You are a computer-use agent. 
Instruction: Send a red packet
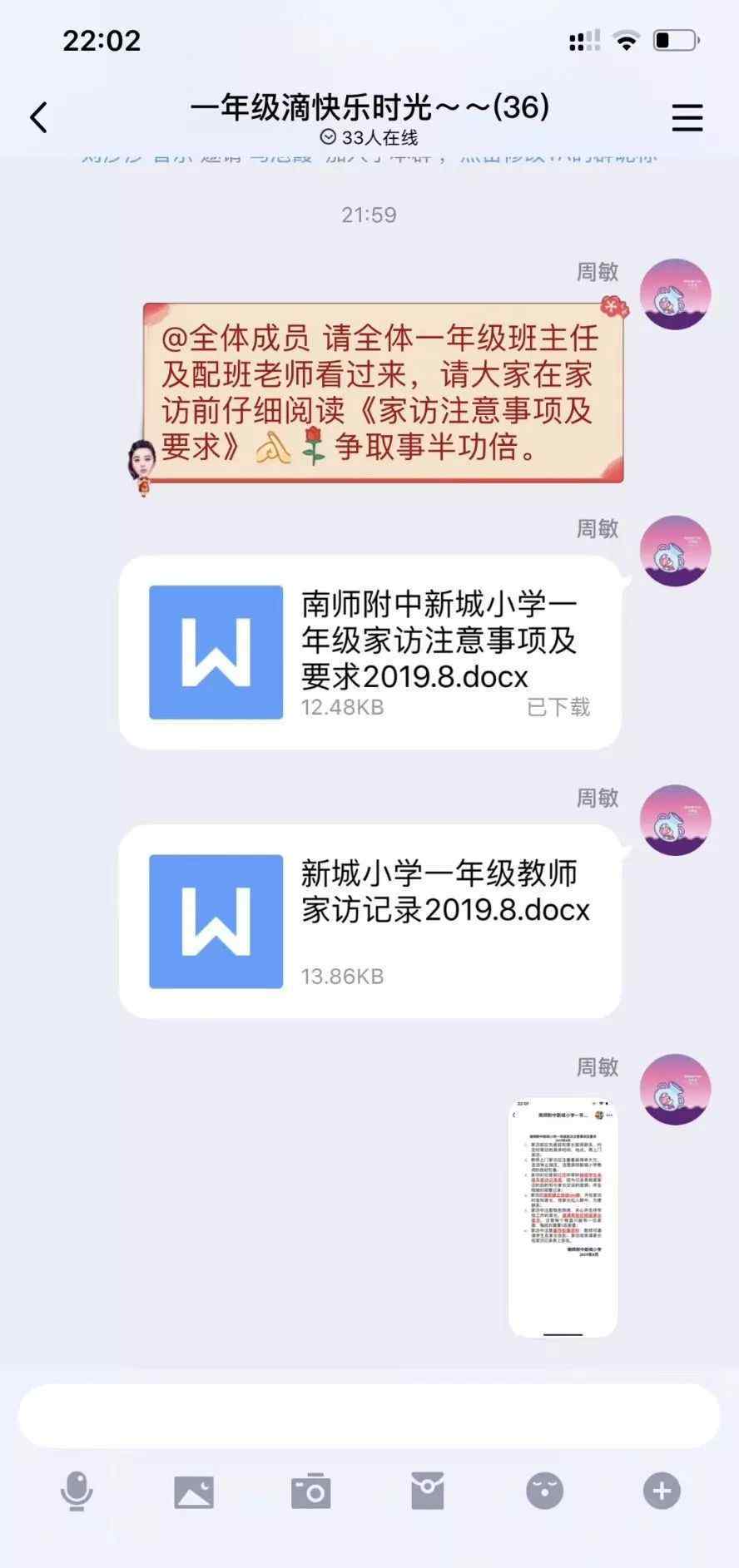point(428,1491)
